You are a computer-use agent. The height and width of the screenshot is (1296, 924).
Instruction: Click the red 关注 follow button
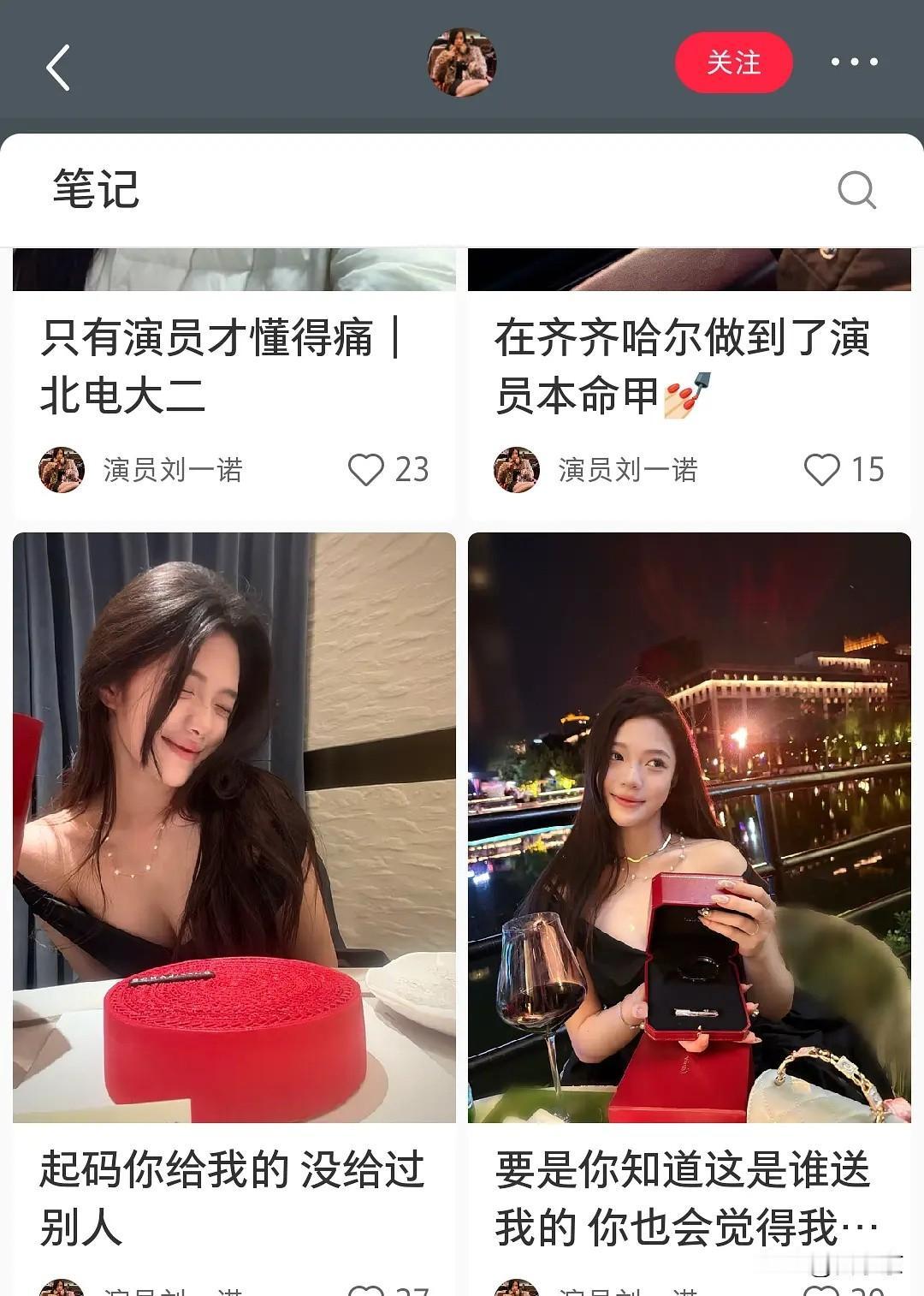point(731,63)
